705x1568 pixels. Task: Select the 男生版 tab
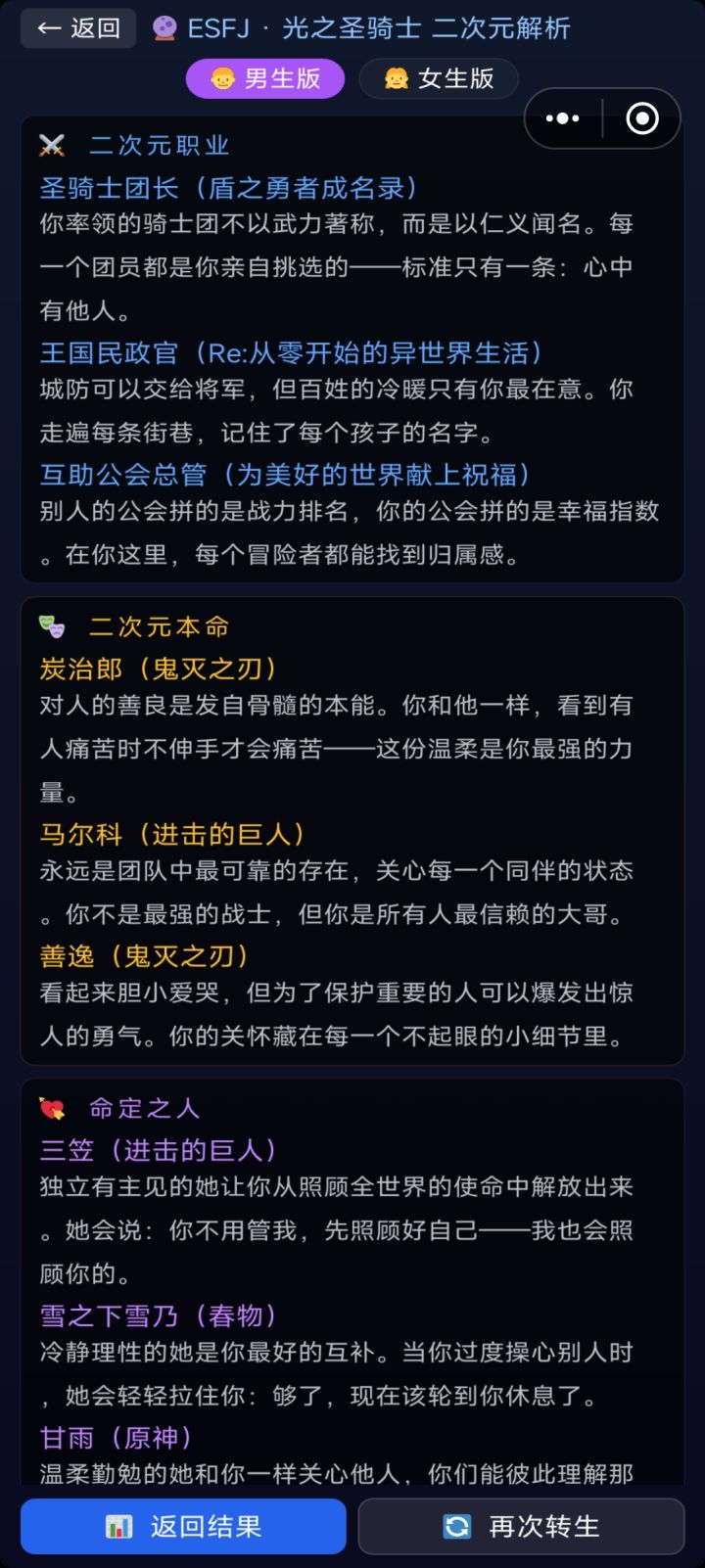point(265,79)
